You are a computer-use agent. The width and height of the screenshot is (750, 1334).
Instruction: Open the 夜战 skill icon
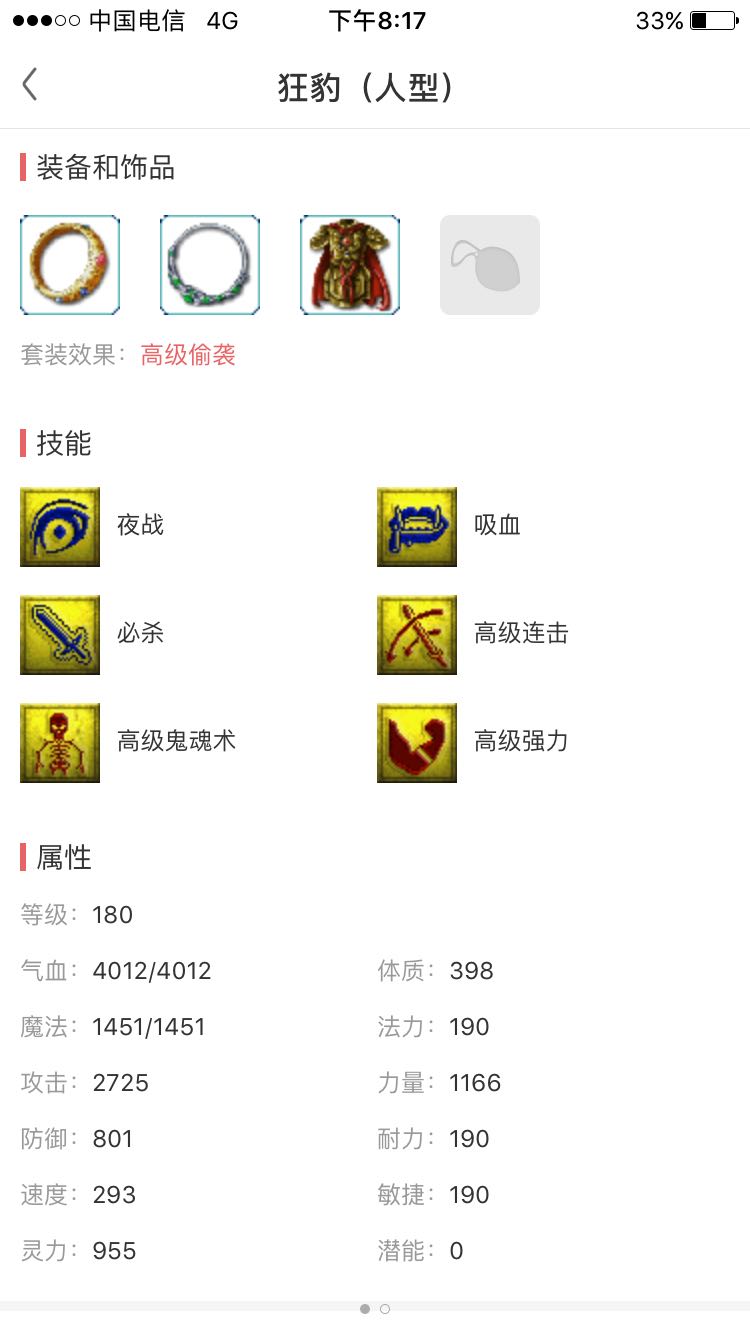60,527
